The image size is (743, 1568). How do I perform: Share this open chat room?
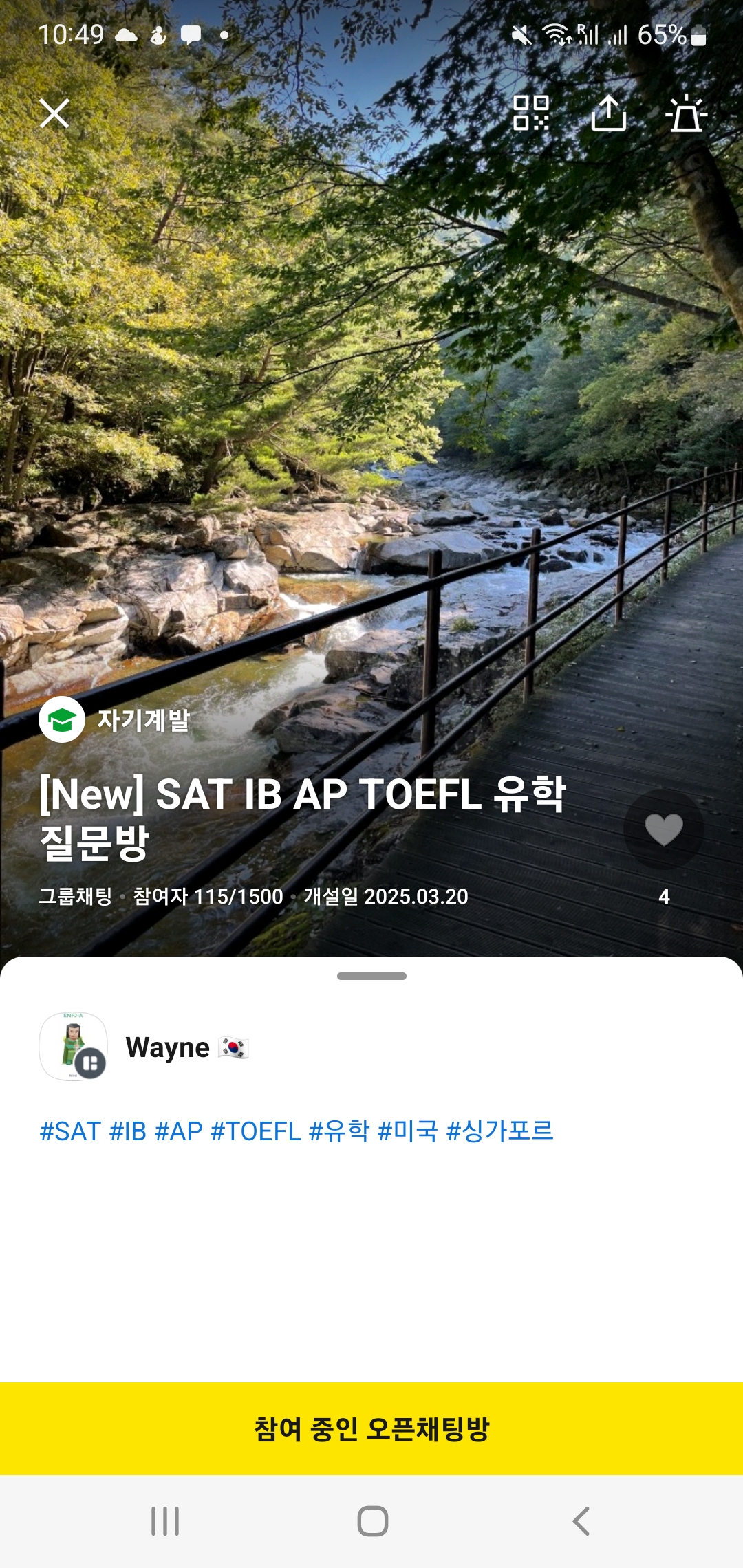tap(609, 113)
